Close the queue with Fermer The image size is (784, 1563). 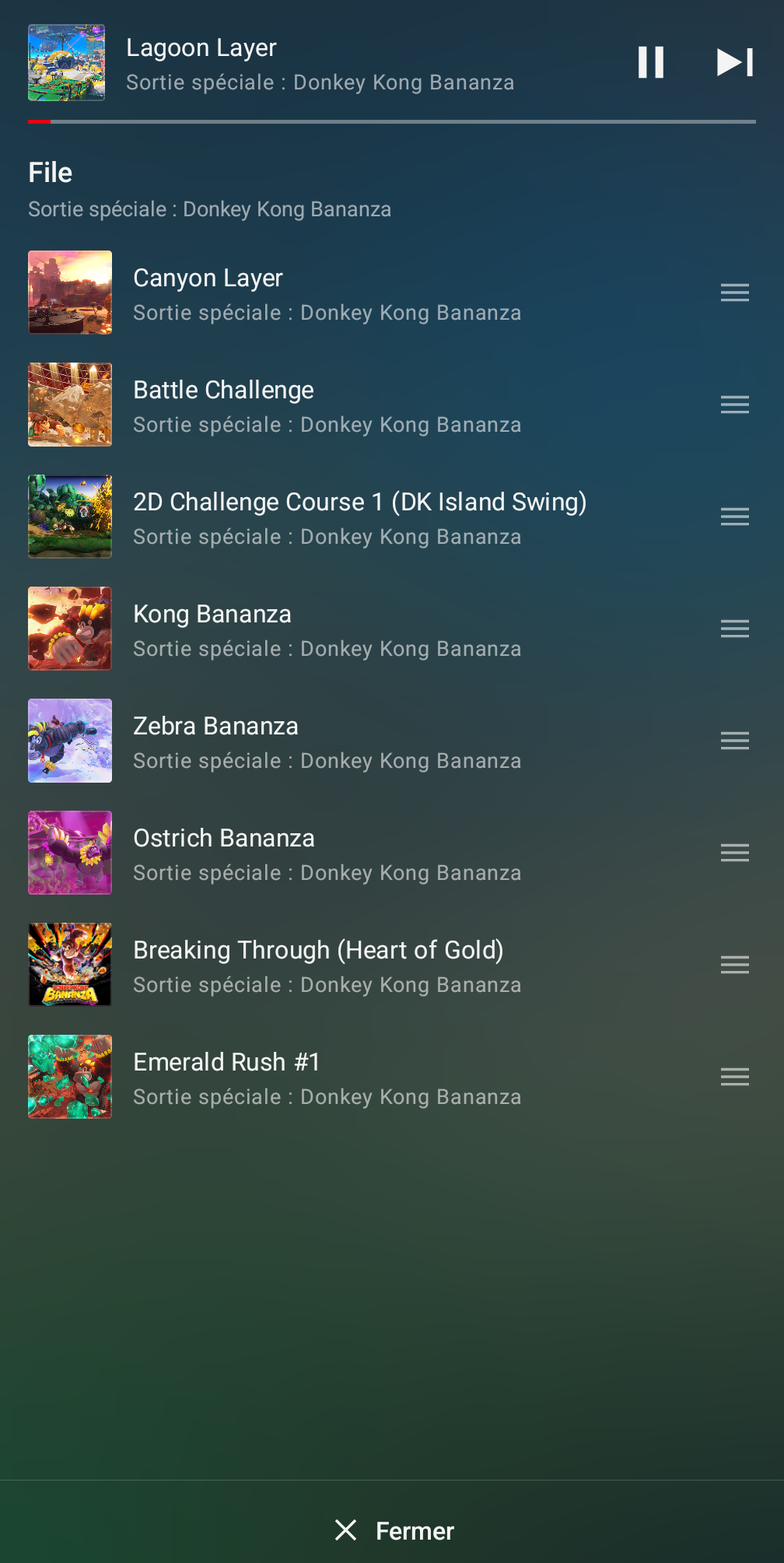(x=394, y=1530)
